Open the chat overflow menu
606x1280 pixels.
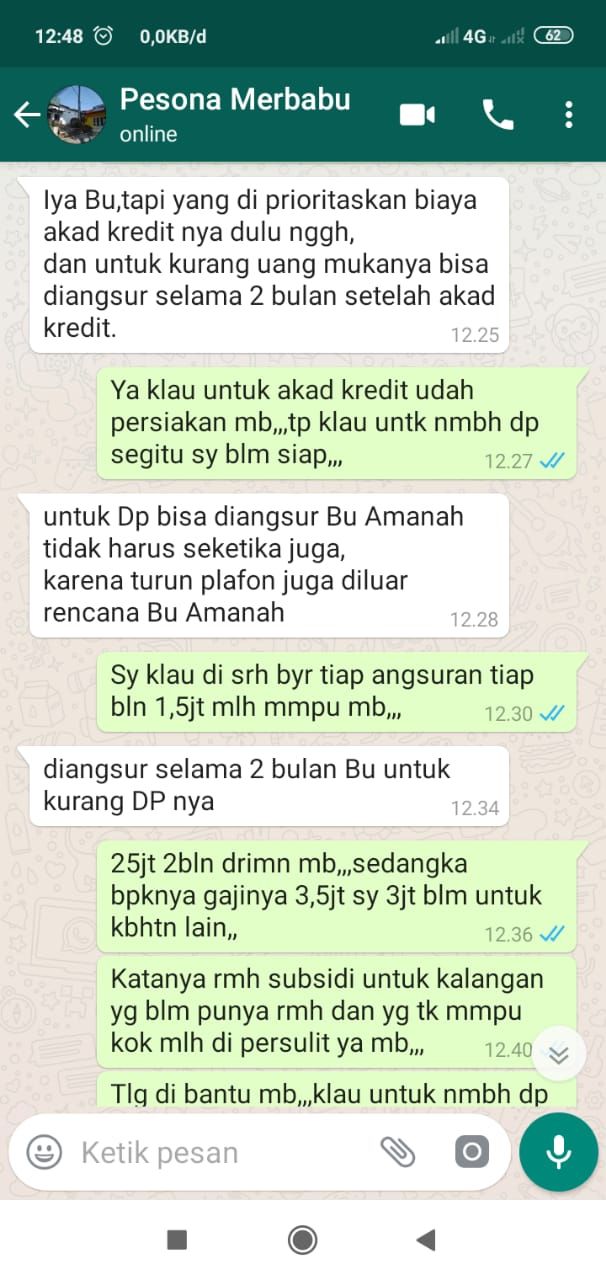point(568,115)
